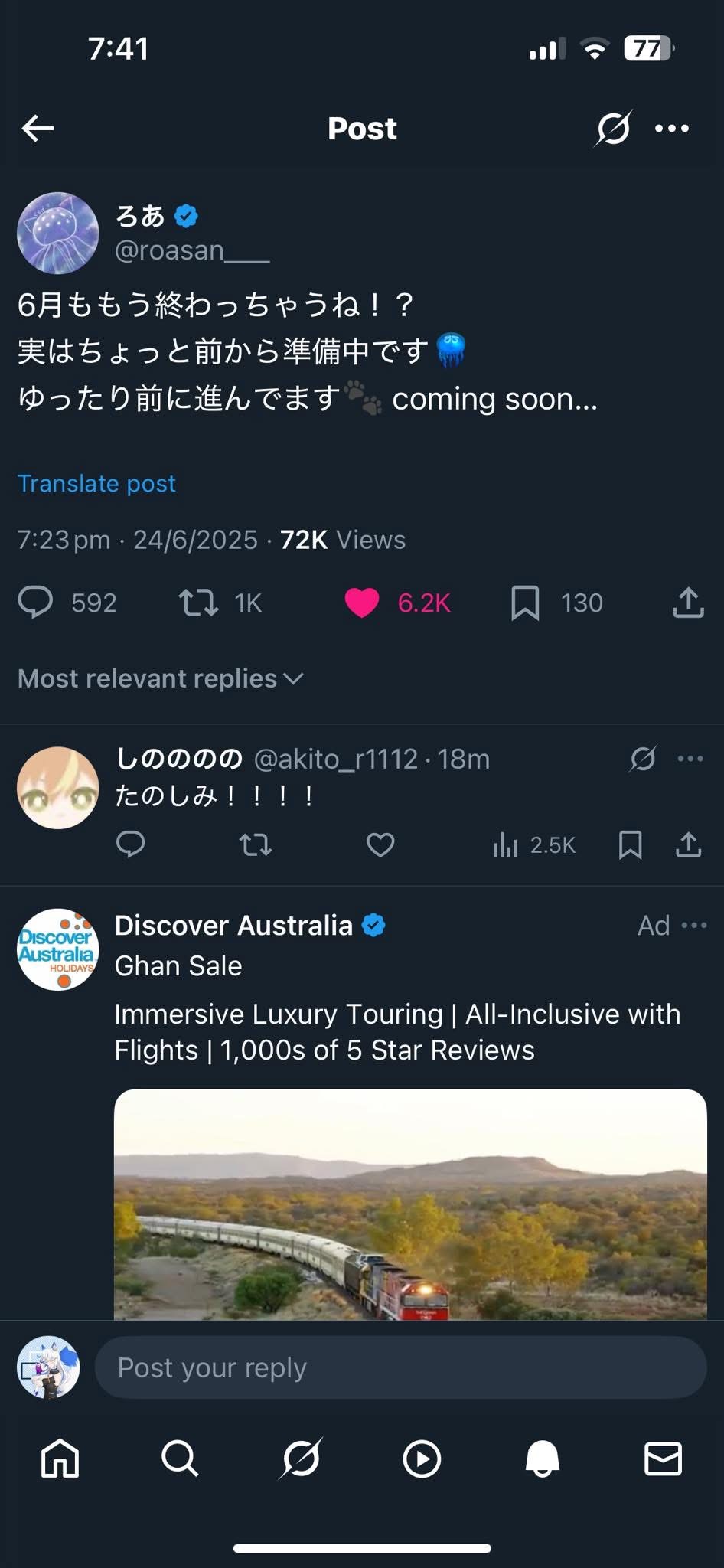Tap Translate post link
724x1568 pixels.
click(96, 483)
